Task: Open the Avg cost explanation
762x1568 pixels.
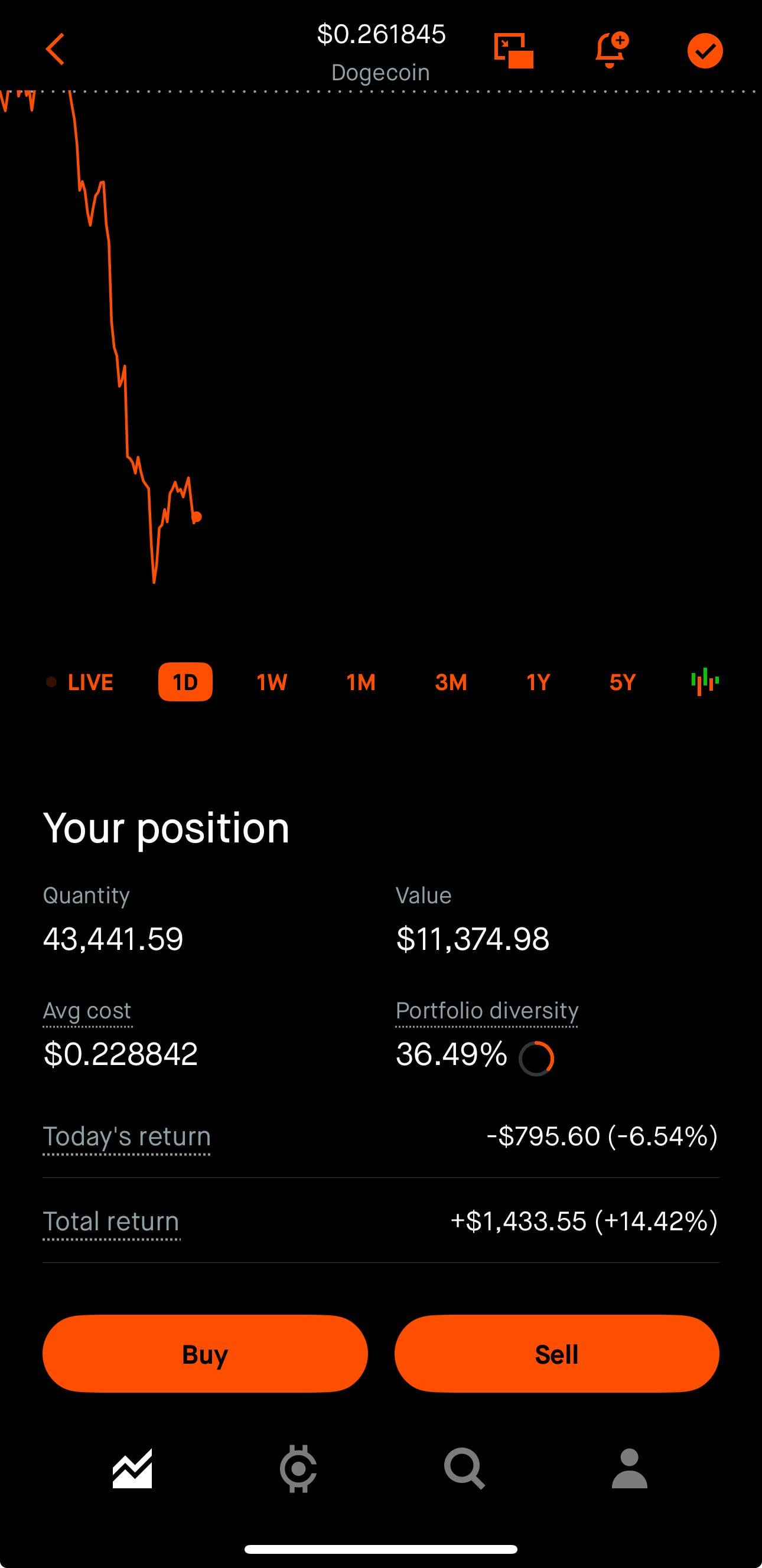Action: [x=87, y=1011]
